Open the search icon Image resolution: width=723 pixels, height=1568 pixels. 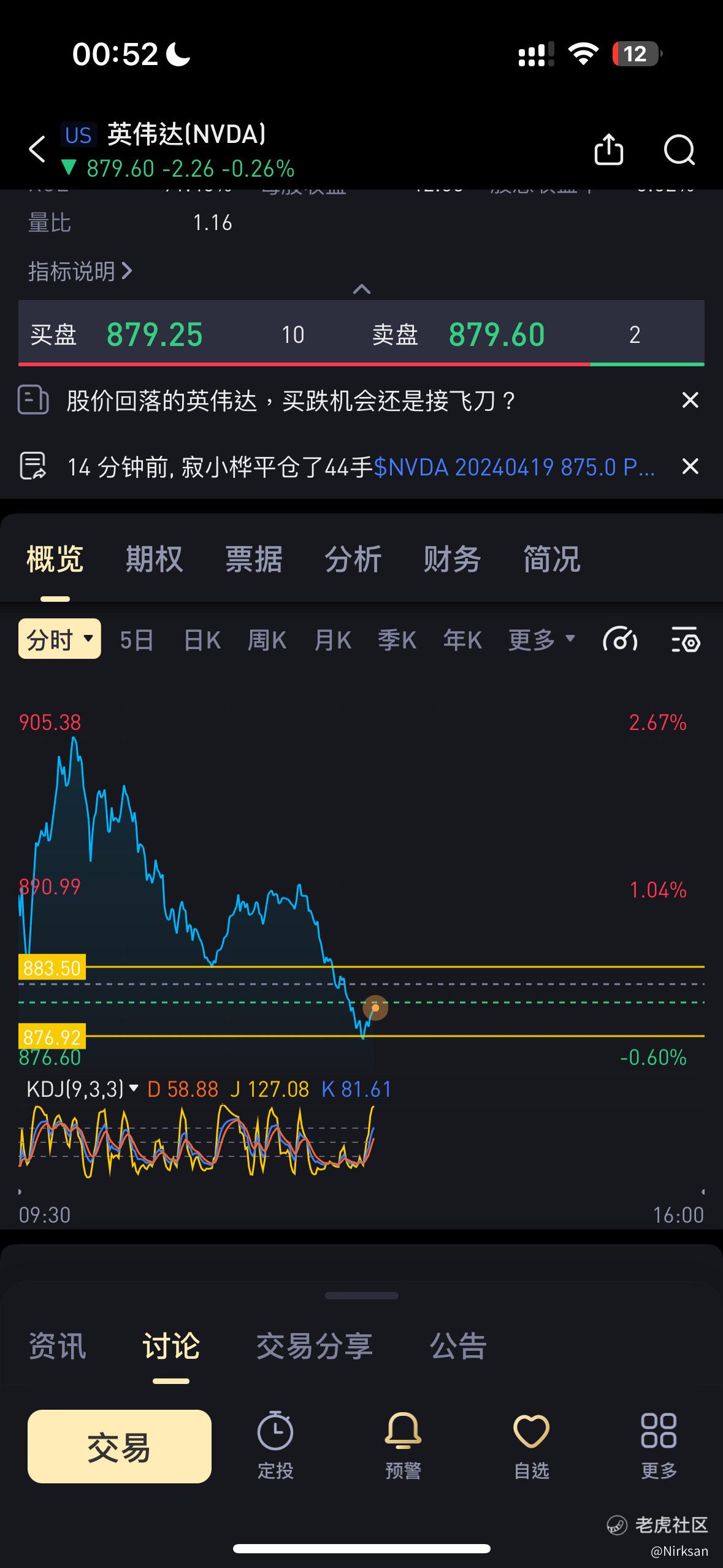pos(679,149)
